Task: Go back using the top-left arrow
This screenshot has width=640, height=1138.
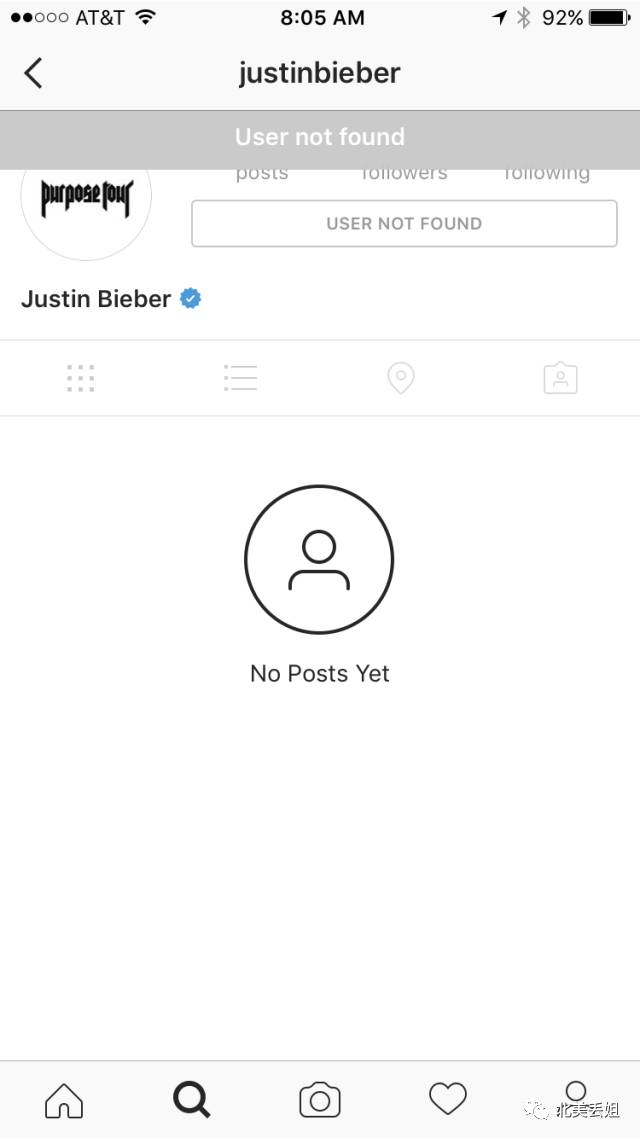Action: (x=34, y=73)
